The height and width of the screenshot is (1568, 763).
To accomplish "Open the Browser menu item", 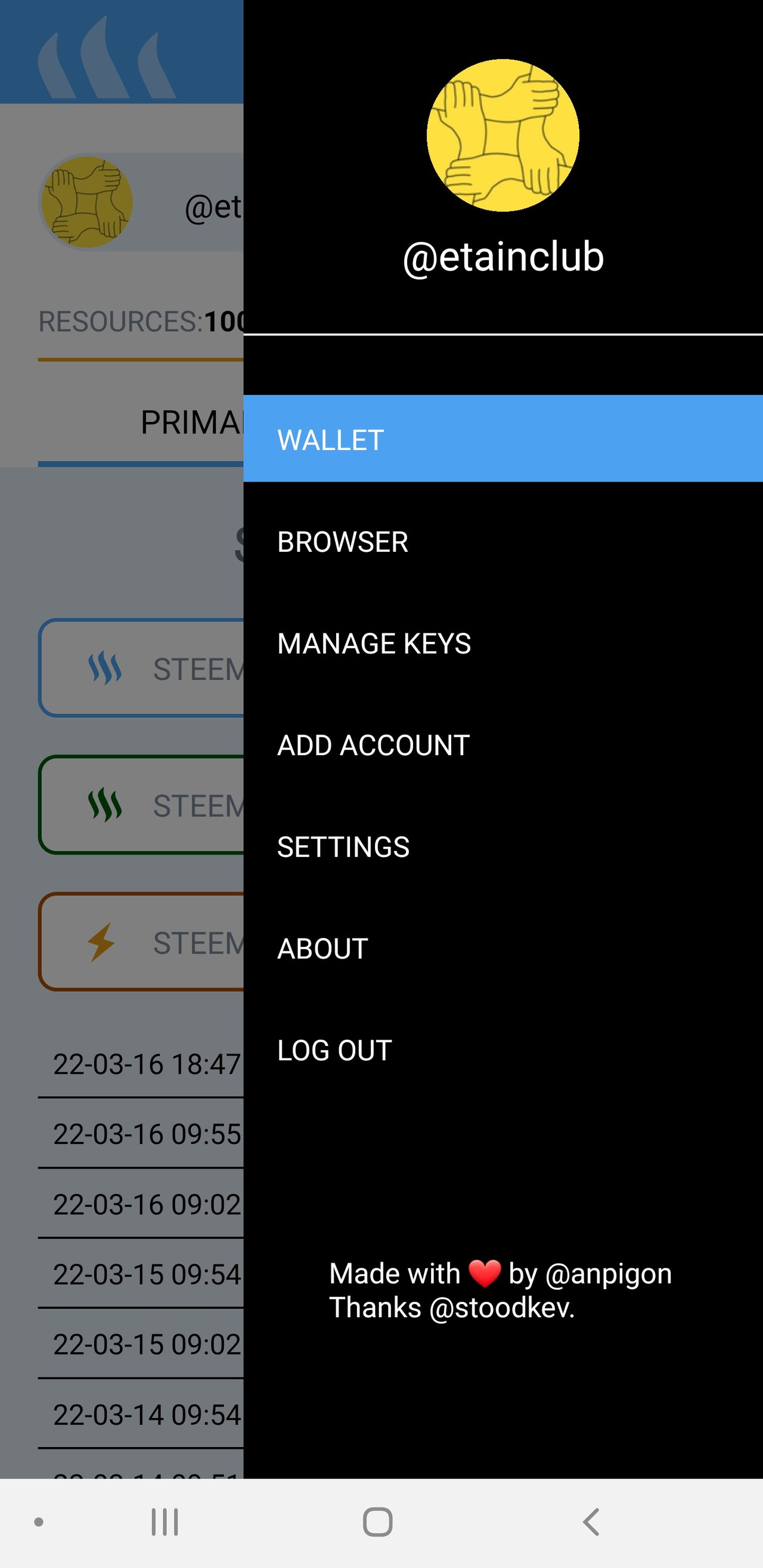I will point(503,541).
